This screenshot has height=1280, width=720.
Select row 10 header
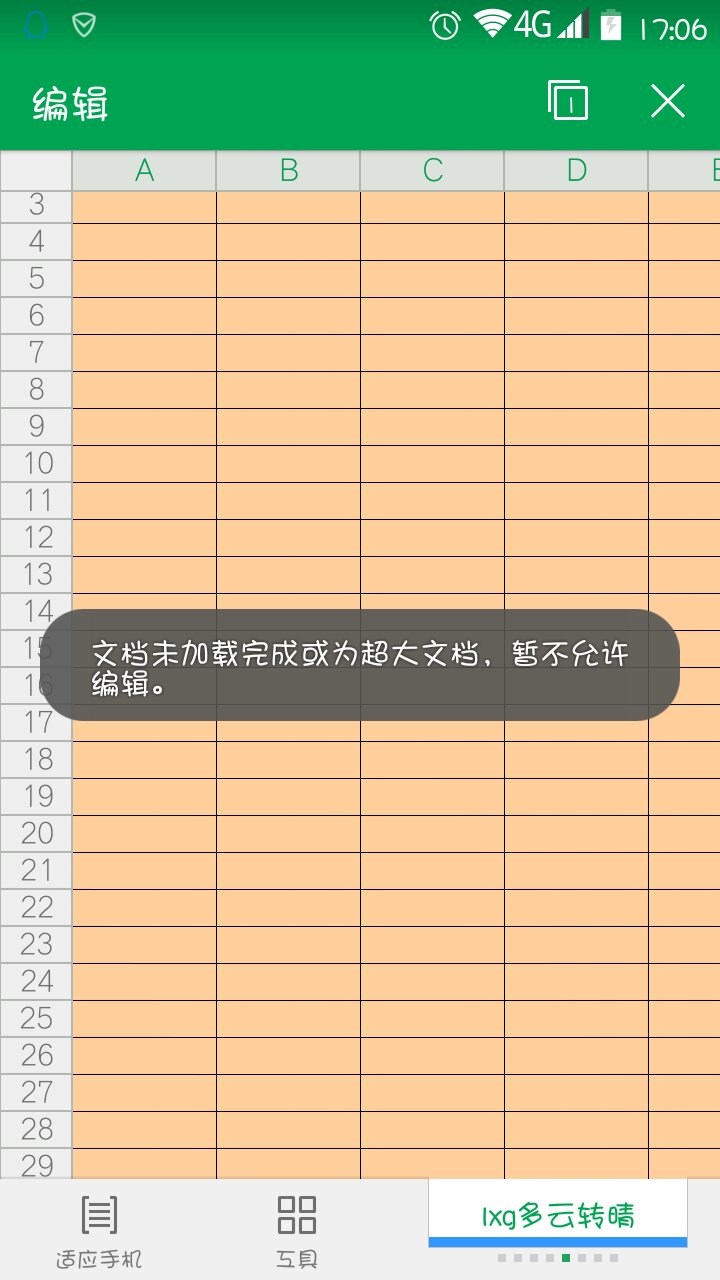click(37, 463)
